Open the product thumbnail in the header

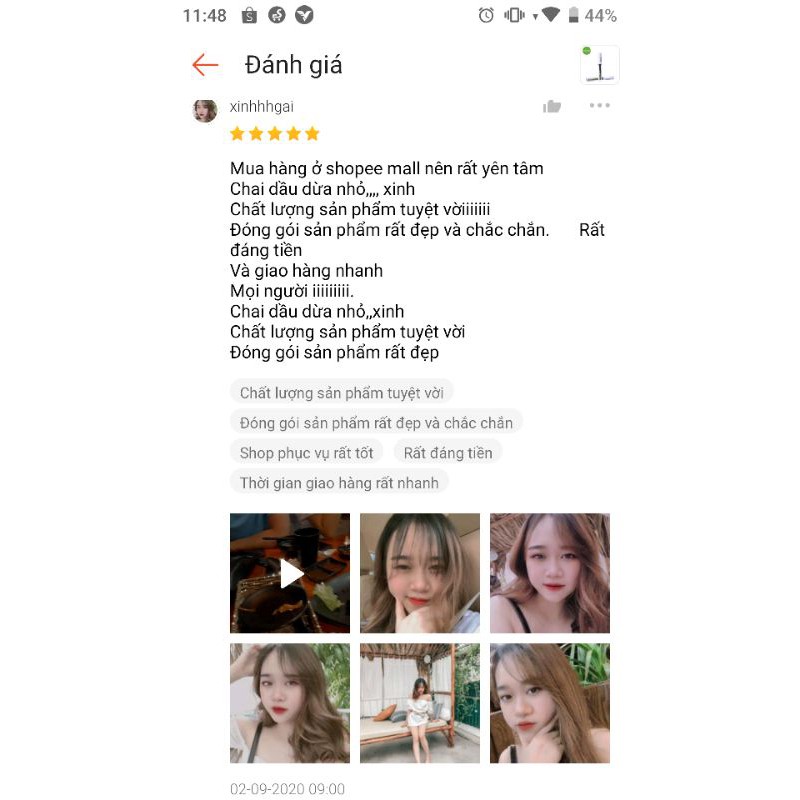coord(600,65)
